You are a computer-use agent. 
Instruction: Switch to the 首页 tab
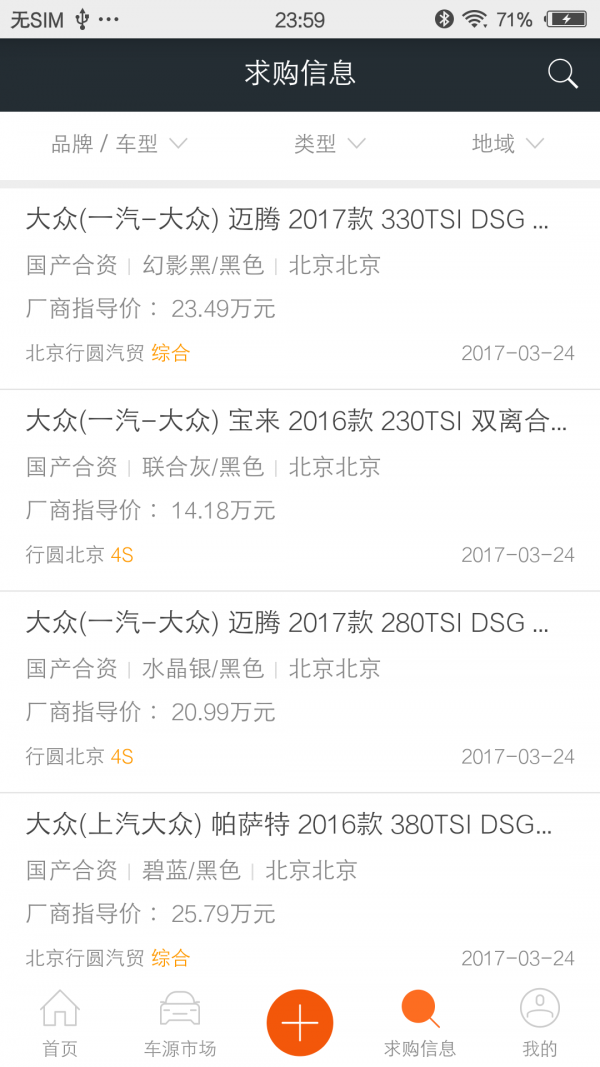tap(60, 1022)
